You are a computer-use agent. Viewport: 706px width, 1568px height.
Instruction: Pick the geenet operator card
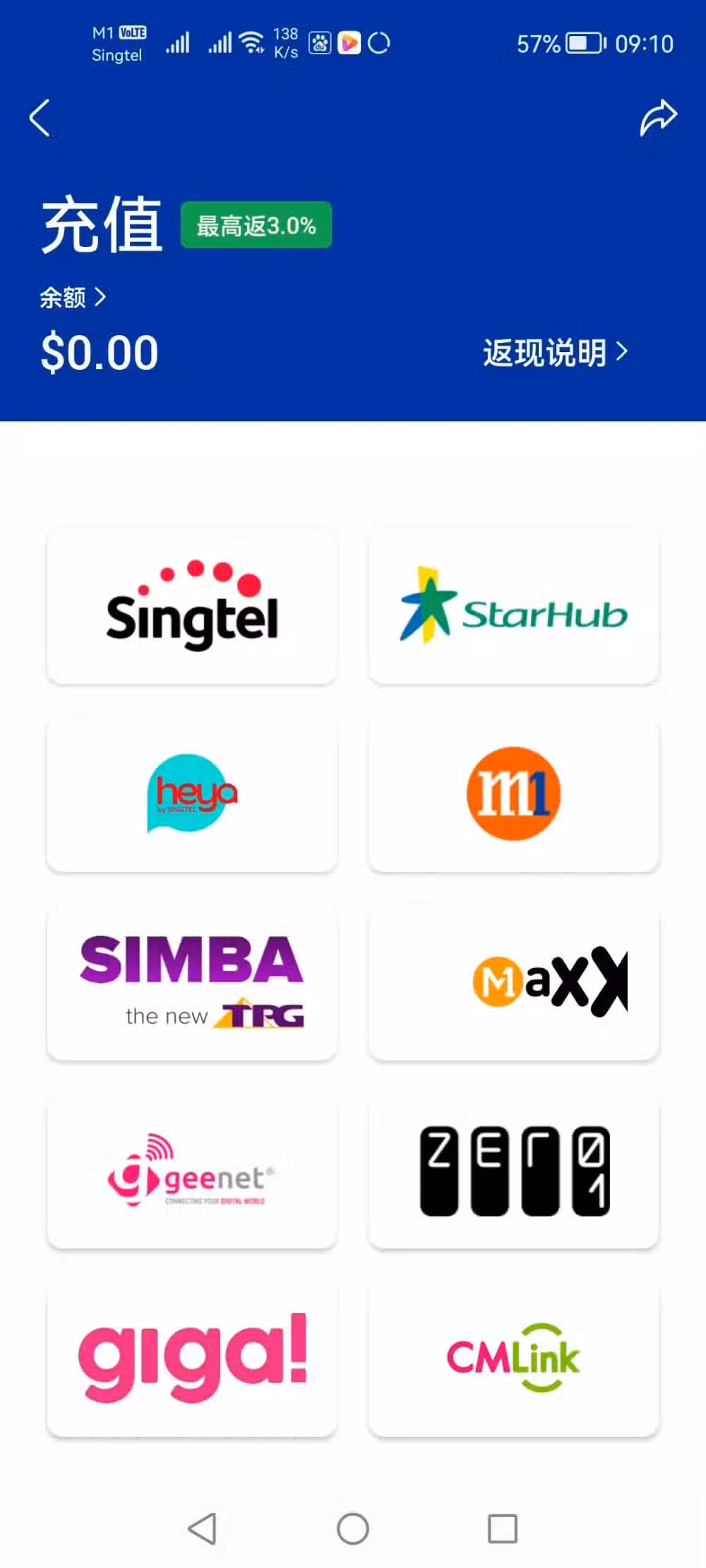click(x=192, y=1171)
